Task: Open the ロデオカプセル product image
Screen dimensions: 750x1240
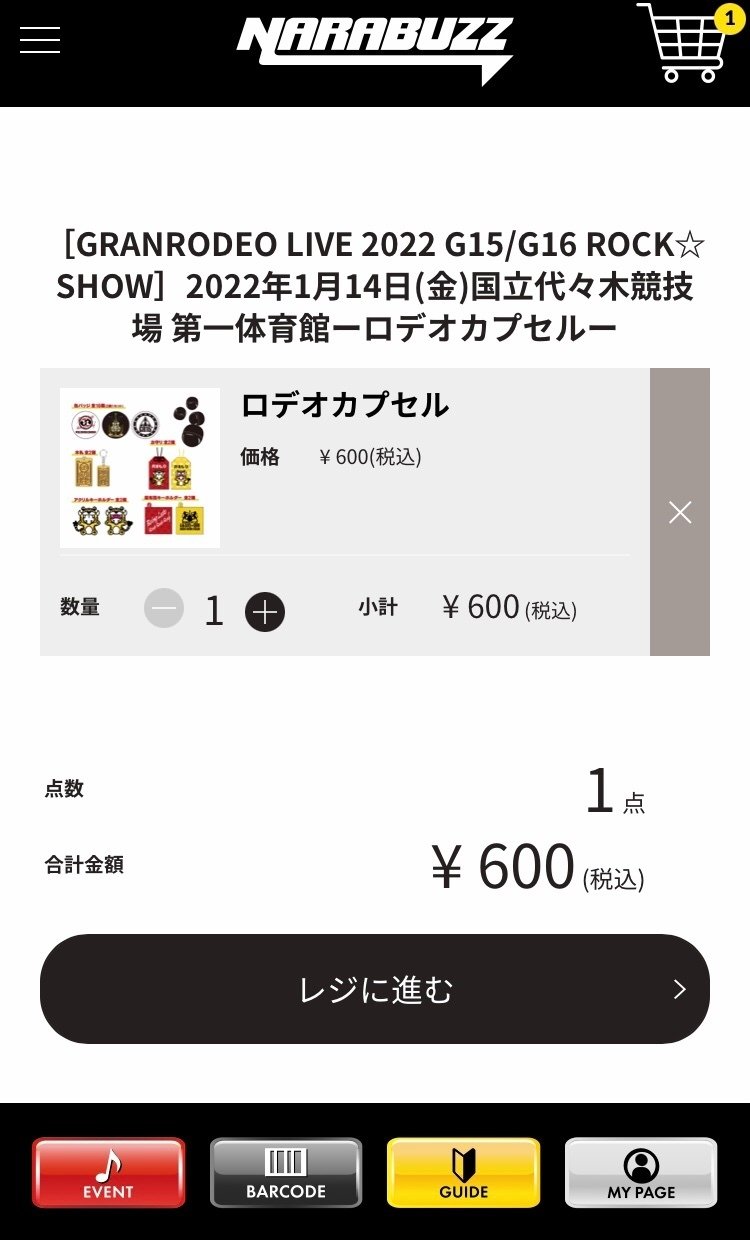Action: click(140, 468)
